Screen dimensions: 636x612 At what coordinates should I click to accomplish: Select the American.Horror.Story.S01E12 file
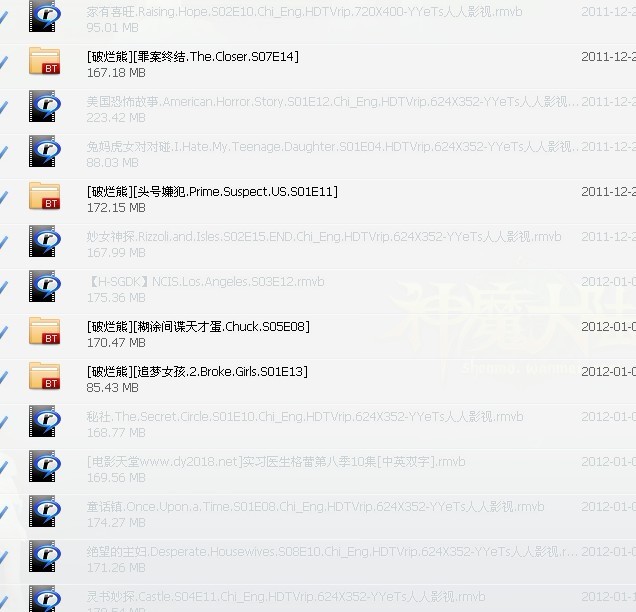(330, 102)
